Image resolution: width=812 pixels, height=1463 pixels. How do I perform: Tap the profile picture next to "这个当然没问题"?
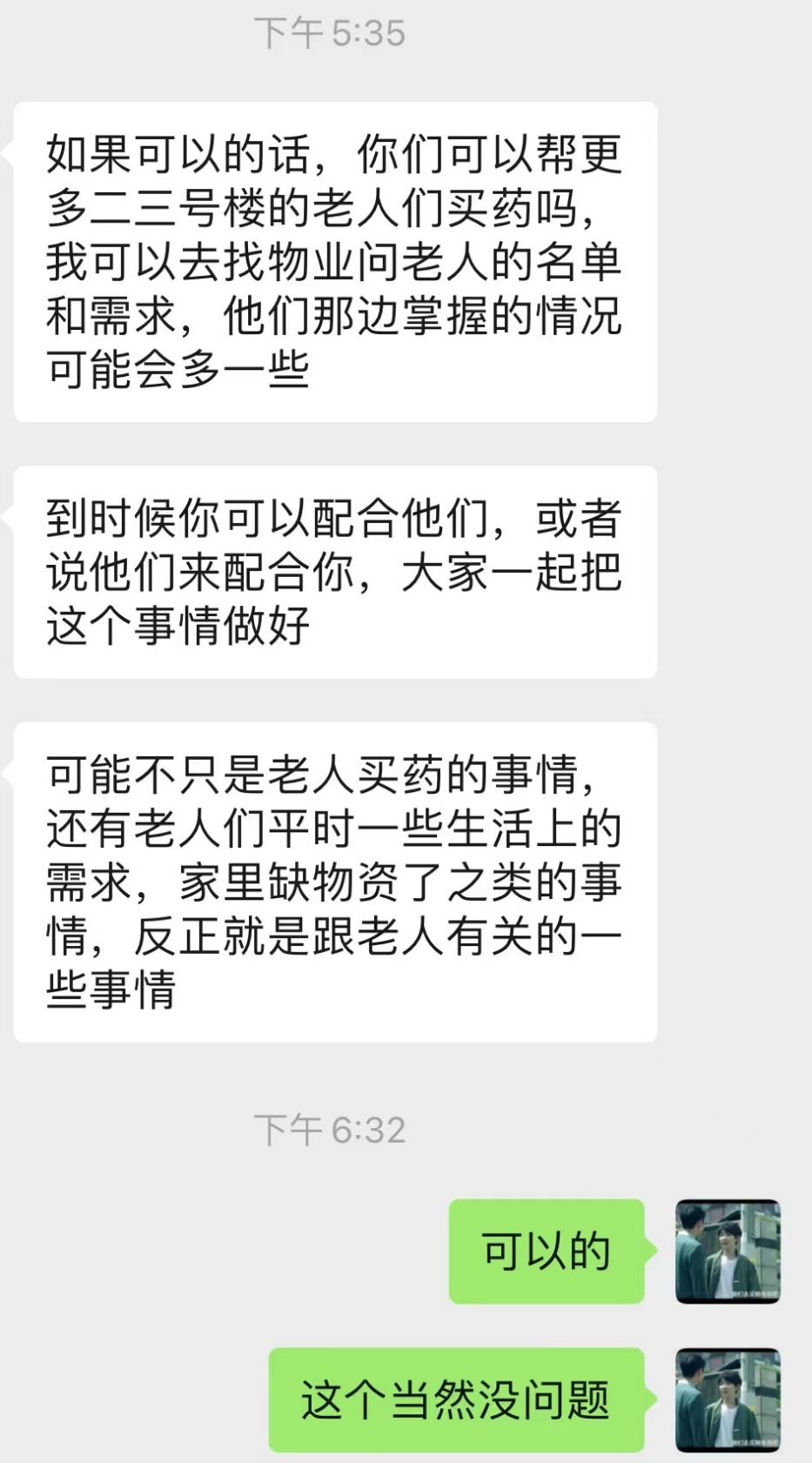point(728,1399)
